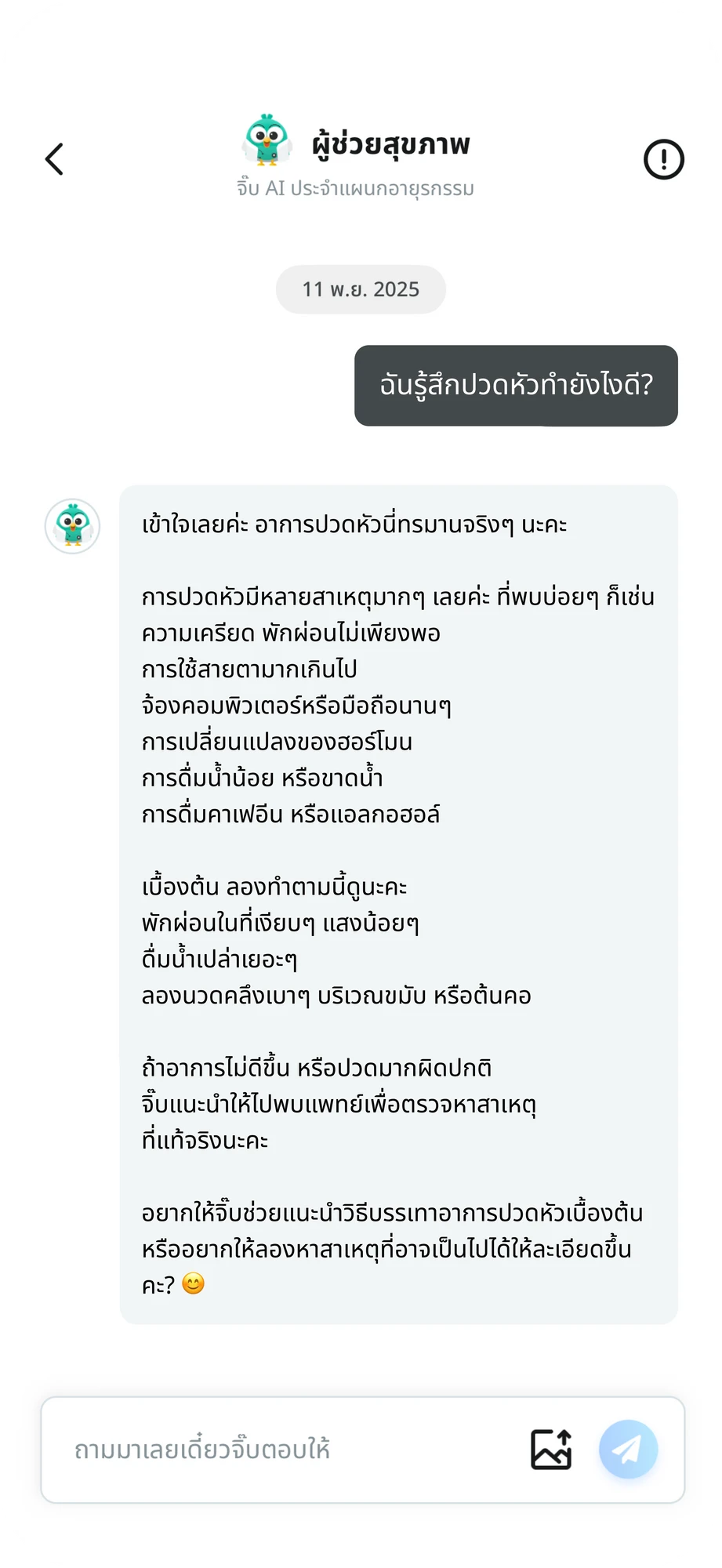Open the image attachment picker
This screenshot has height=1568, width=722.
[x=550, y=1449]
